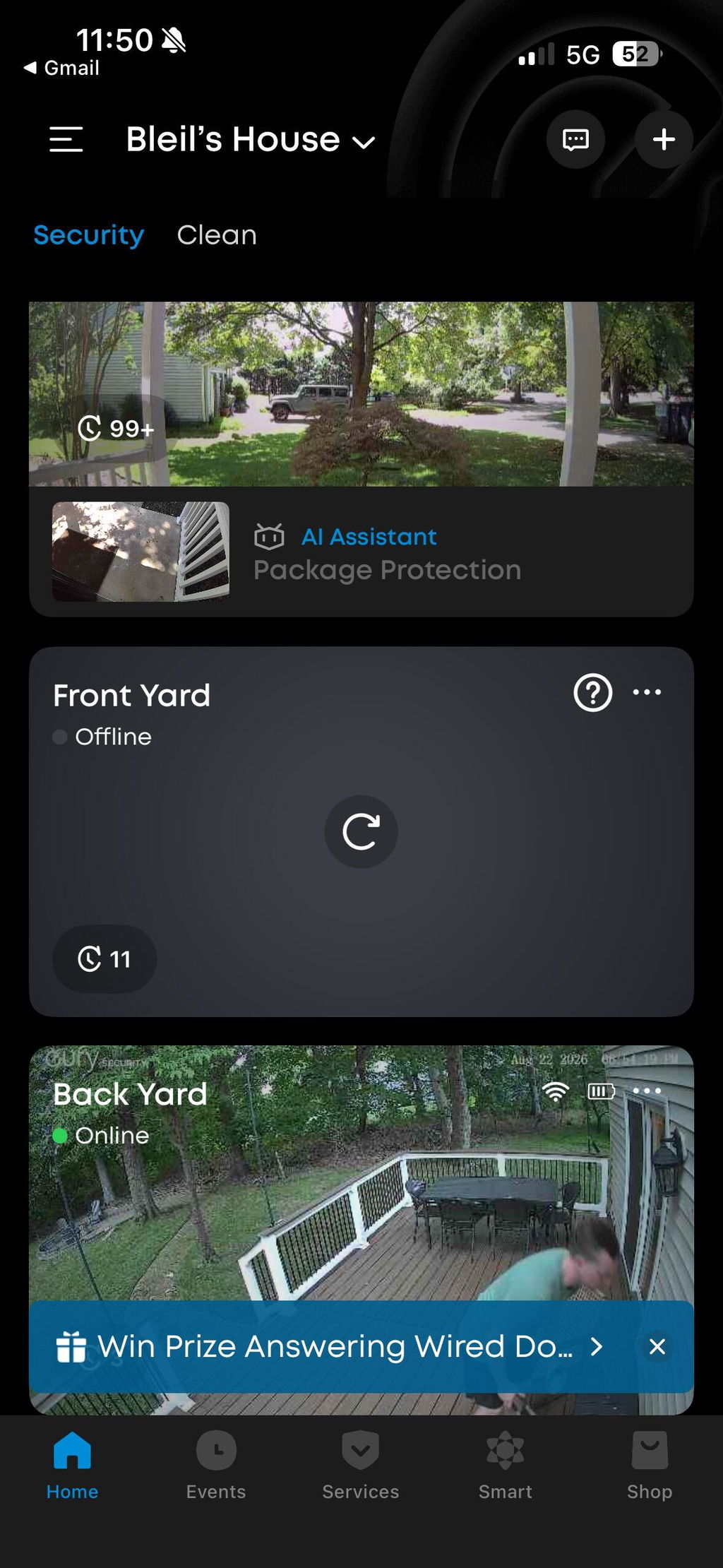Viewport: 723px width, 1568px height.
Task: Add a new device with plus button
Action: 664,139
